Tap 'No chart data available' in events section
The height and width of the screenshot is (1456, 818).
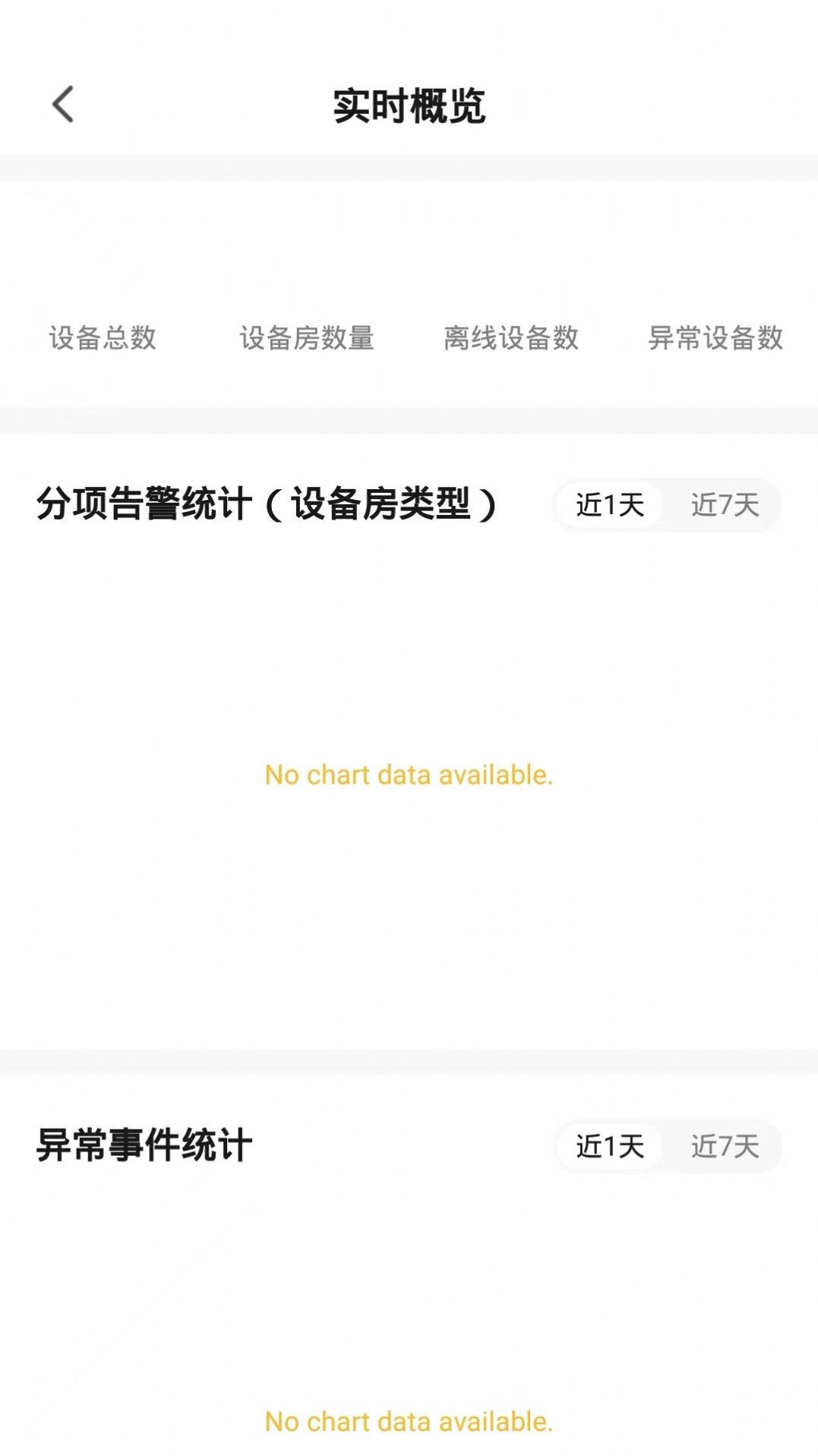(x=409, y=1421)
